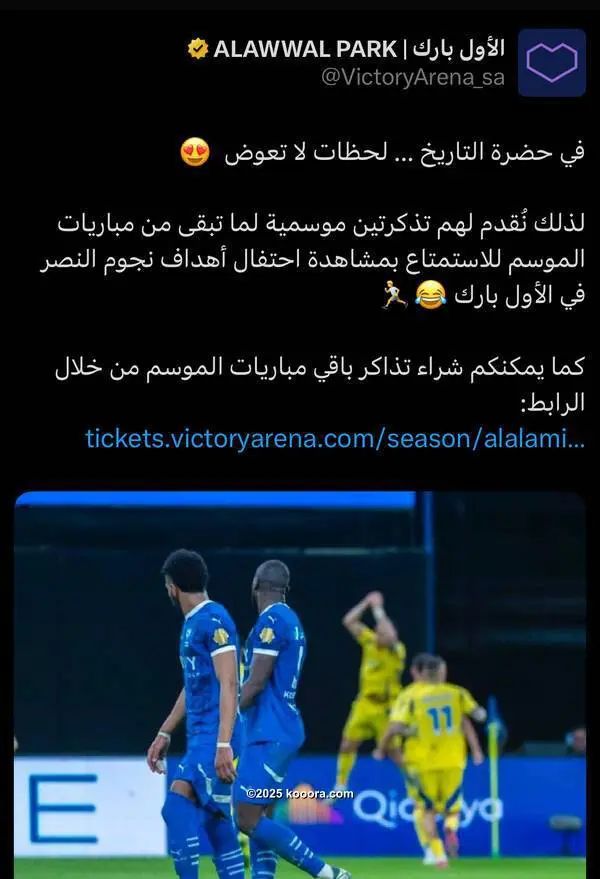This screenshot has height=879, width=600.
Task: Open the attached match photo
Action: [300, 685]
